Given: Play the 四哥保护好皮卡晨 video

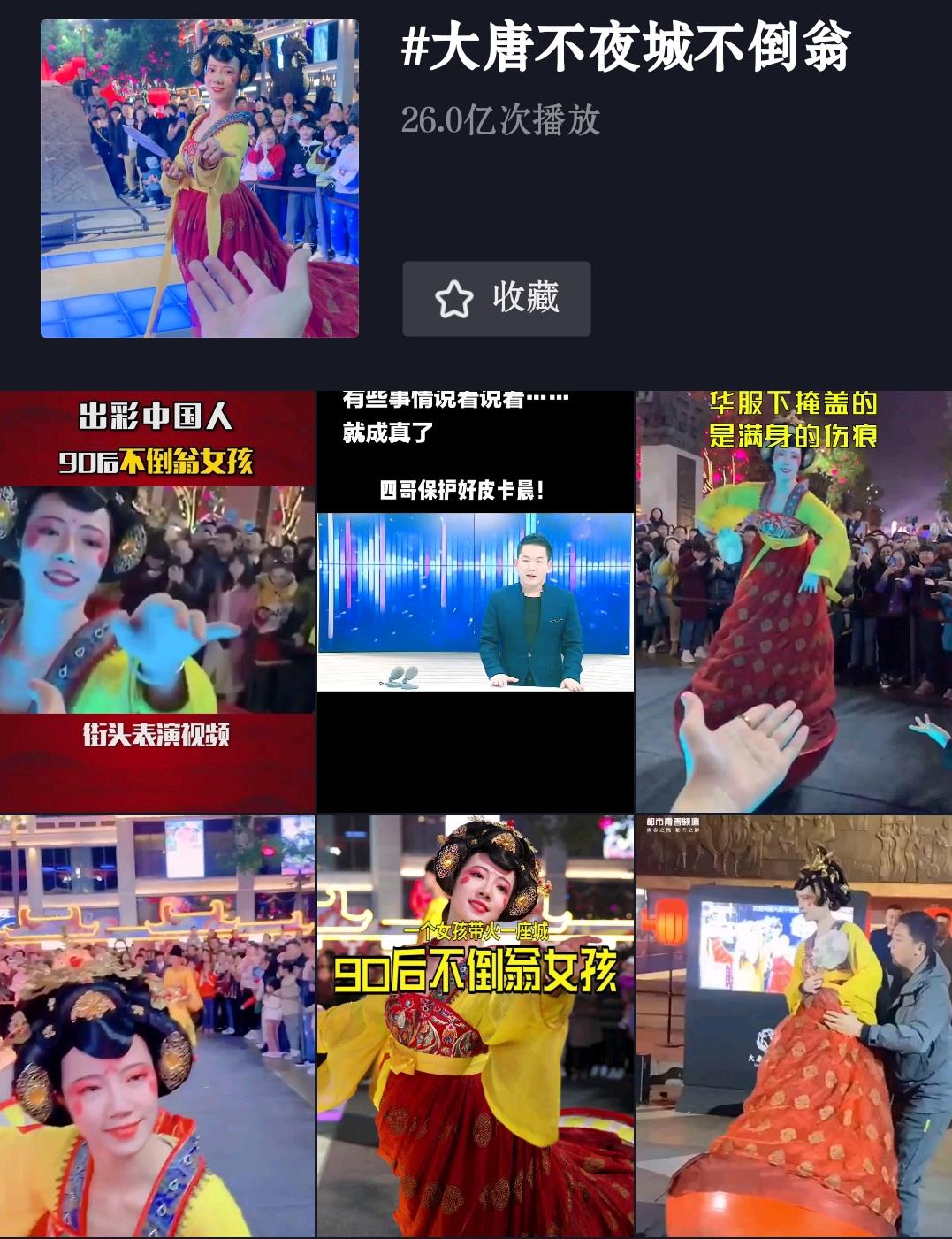Looking at the screenshot, I should [476, 601].
